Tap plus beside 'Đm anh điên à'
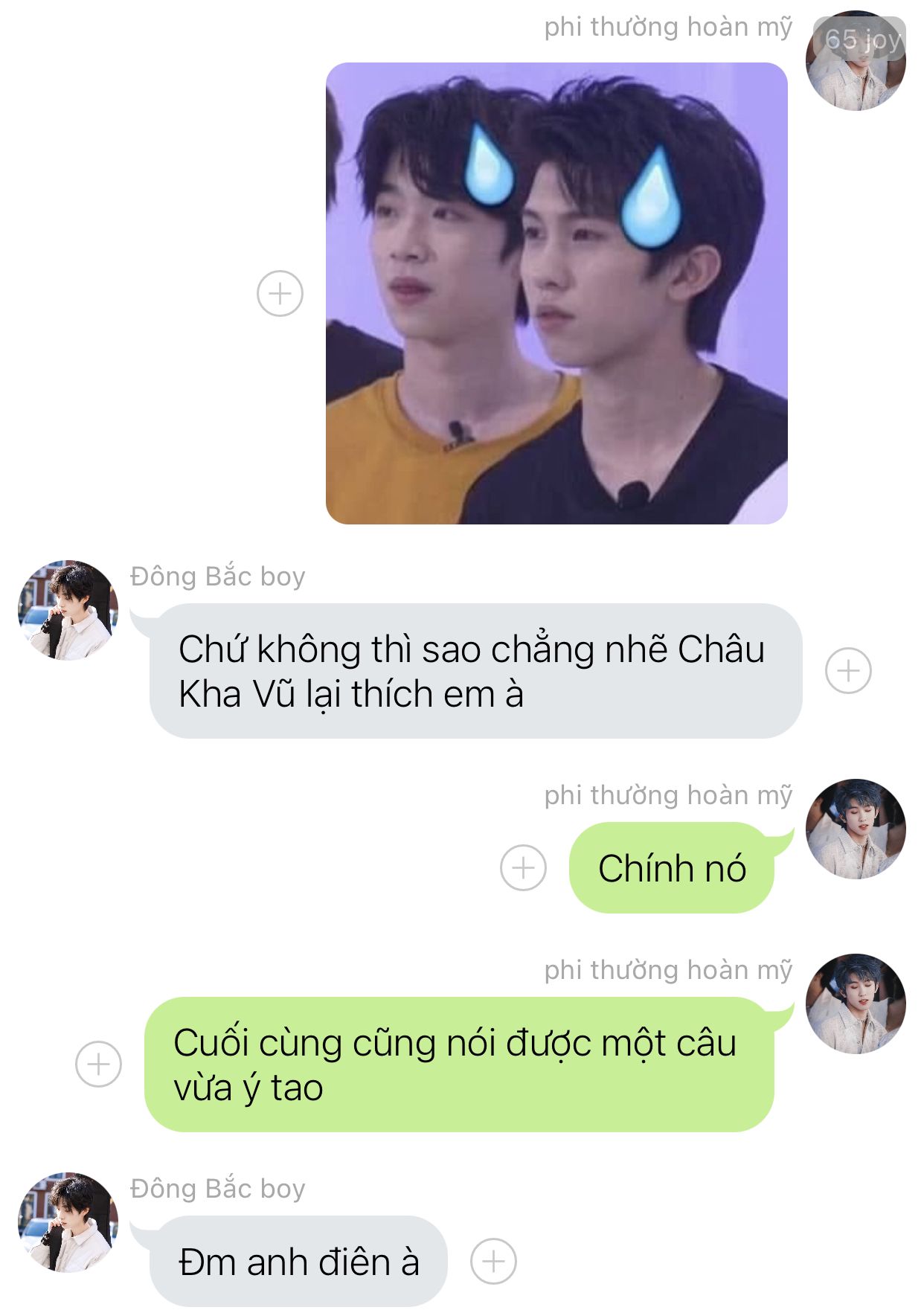Screen dimensions: 924x1310 493,1261
